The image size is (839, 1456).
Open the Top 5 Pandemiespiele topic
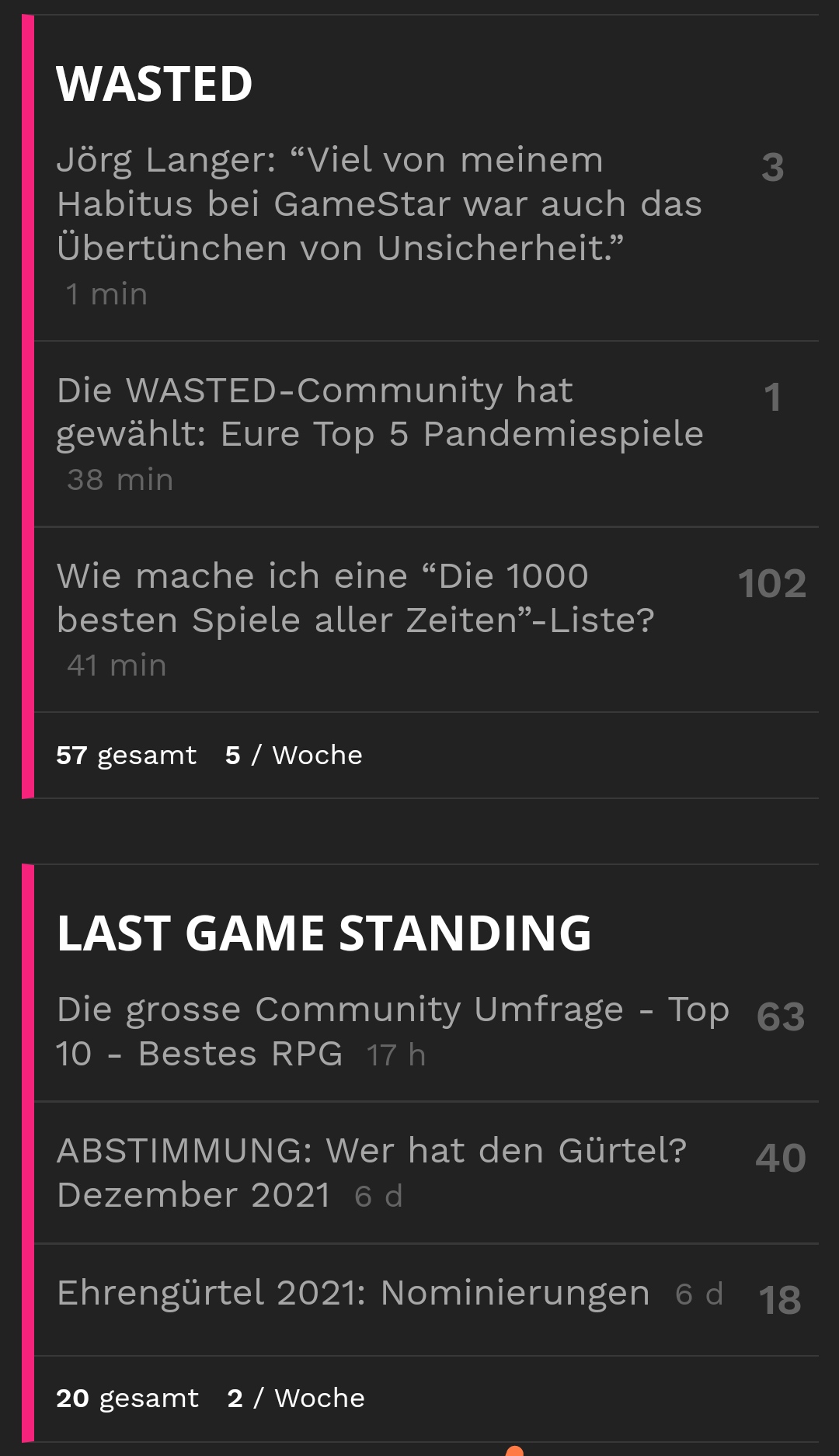pyautogui.click(x=379, y=412)
